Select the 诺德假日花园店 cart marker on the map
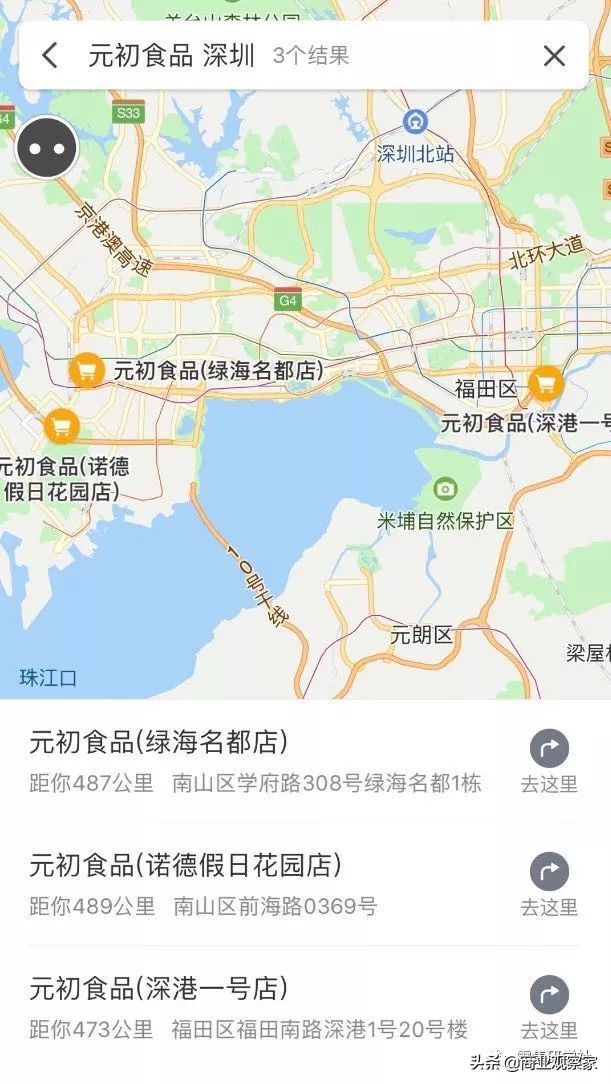Viewport: 611px width, 1084px height. coord(62,426)
